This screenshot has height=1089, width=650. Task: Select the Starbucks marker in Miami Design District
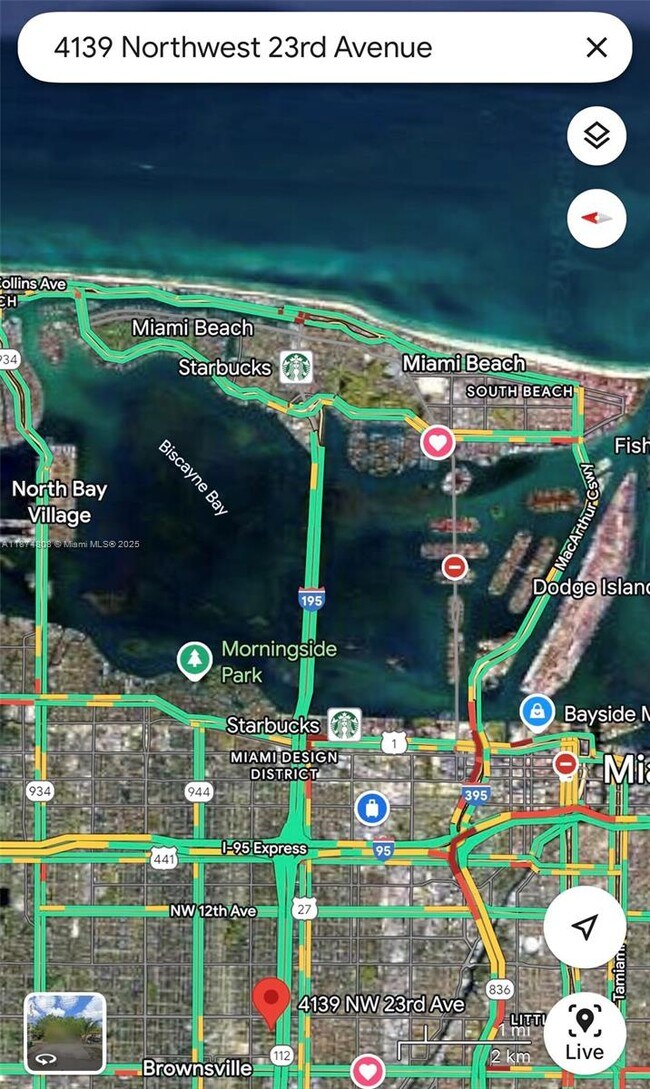tap(345, 724)
